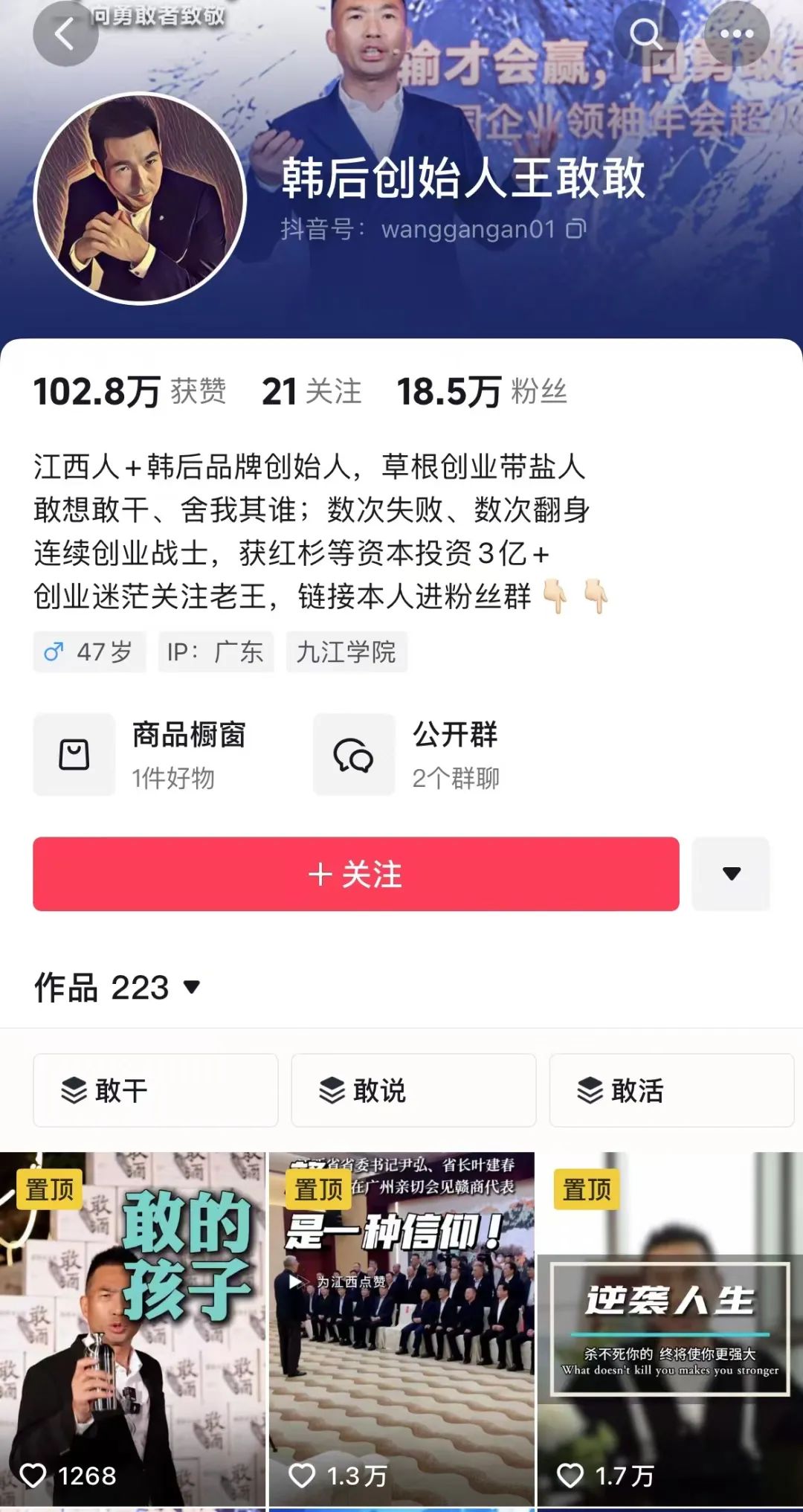Open the search magnifier icon
The image size is (803, 1512).
click(645, 33)
